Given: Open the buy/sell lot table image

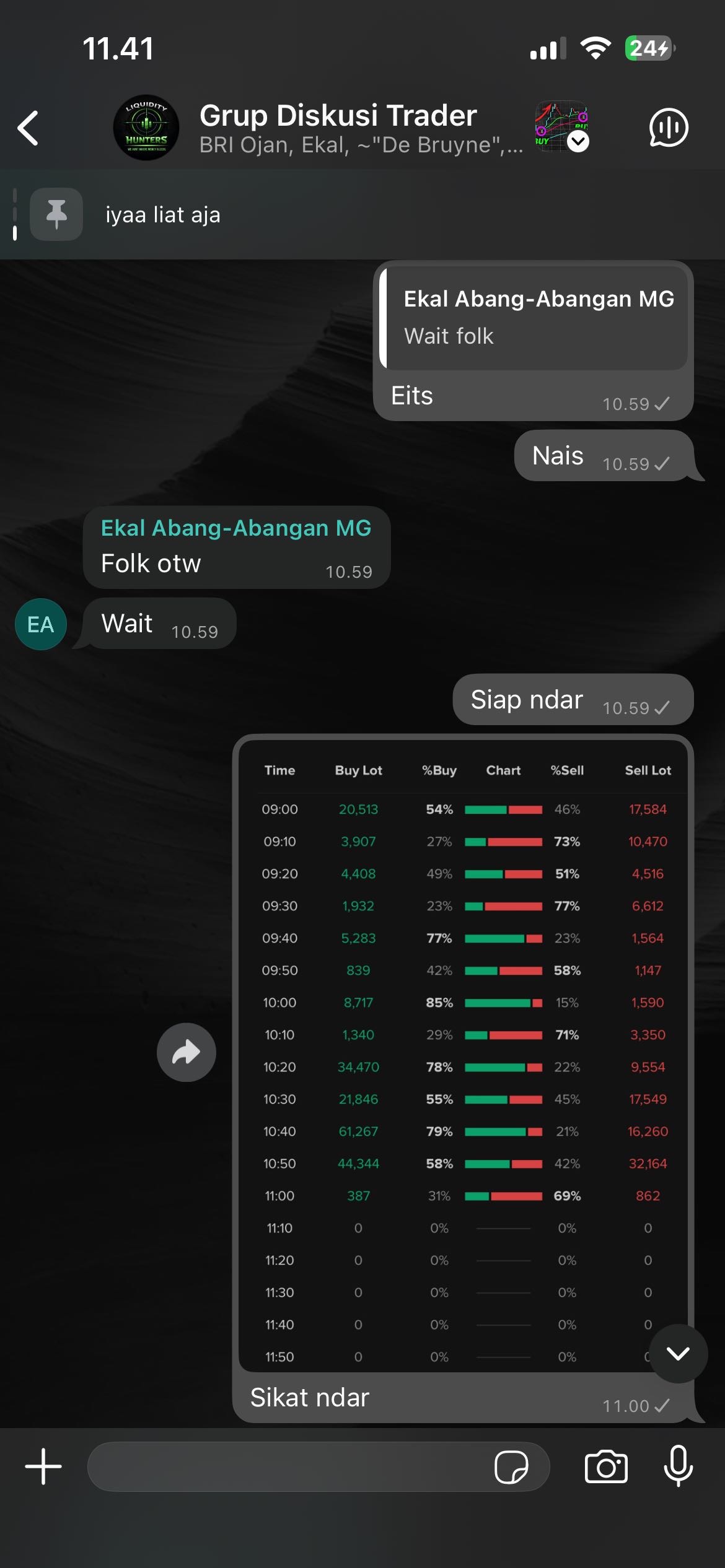Looking at the screenshot, I should pos(462,1053).
